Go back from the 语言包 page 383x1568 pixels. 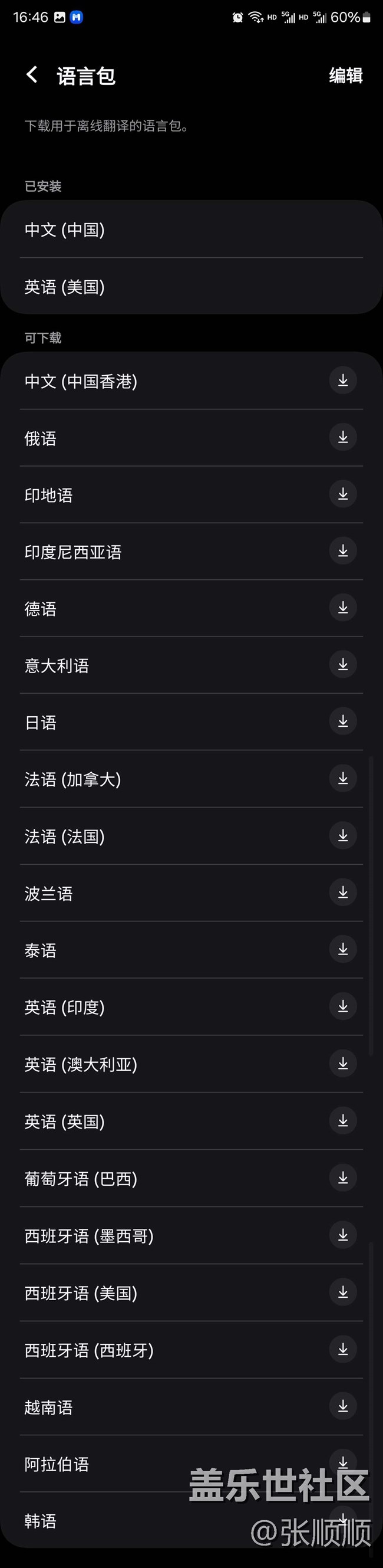click(x=32, y=75)
